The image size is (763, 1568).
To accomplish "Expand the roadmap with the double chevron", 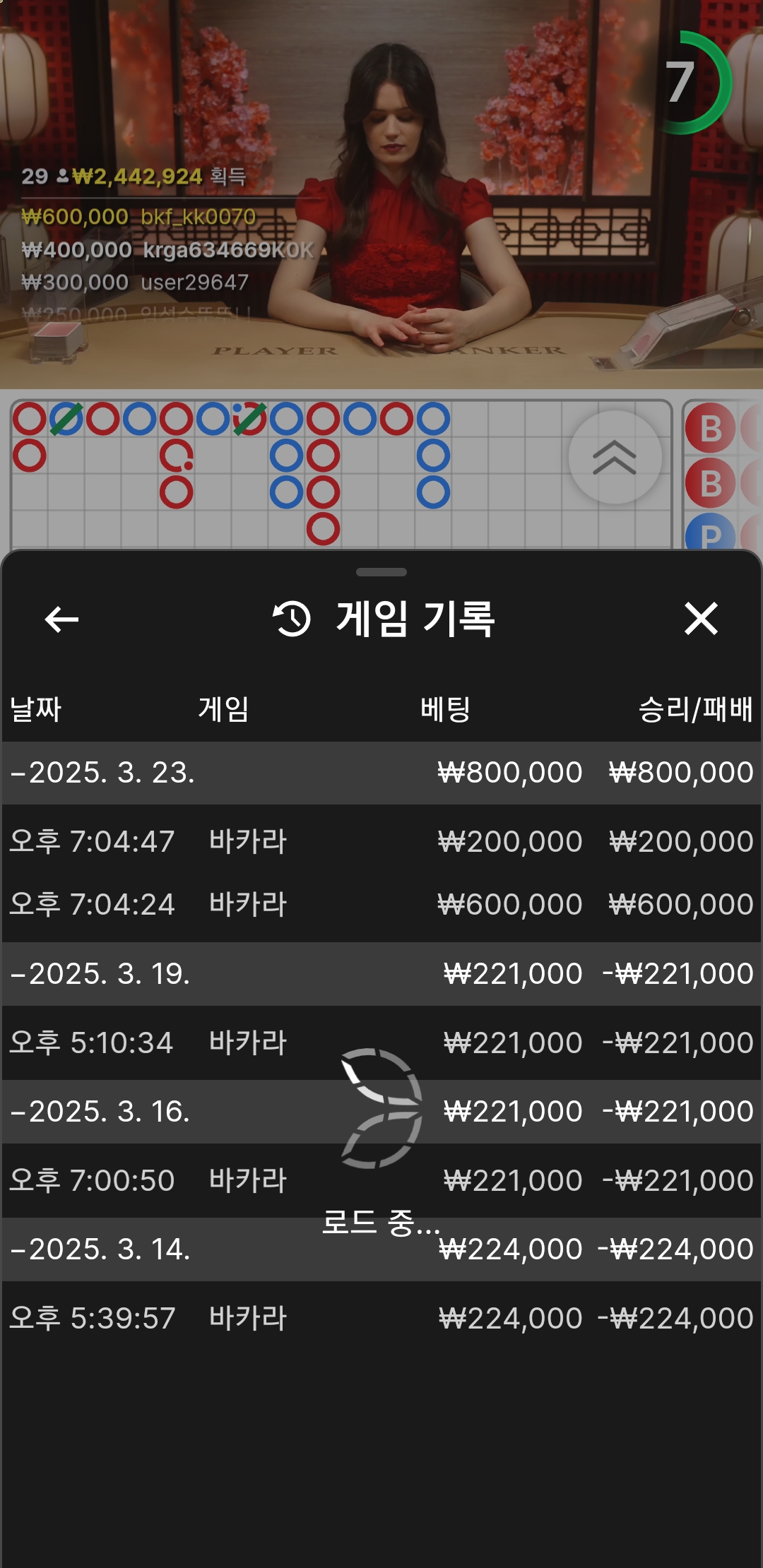I will [615, 457].
